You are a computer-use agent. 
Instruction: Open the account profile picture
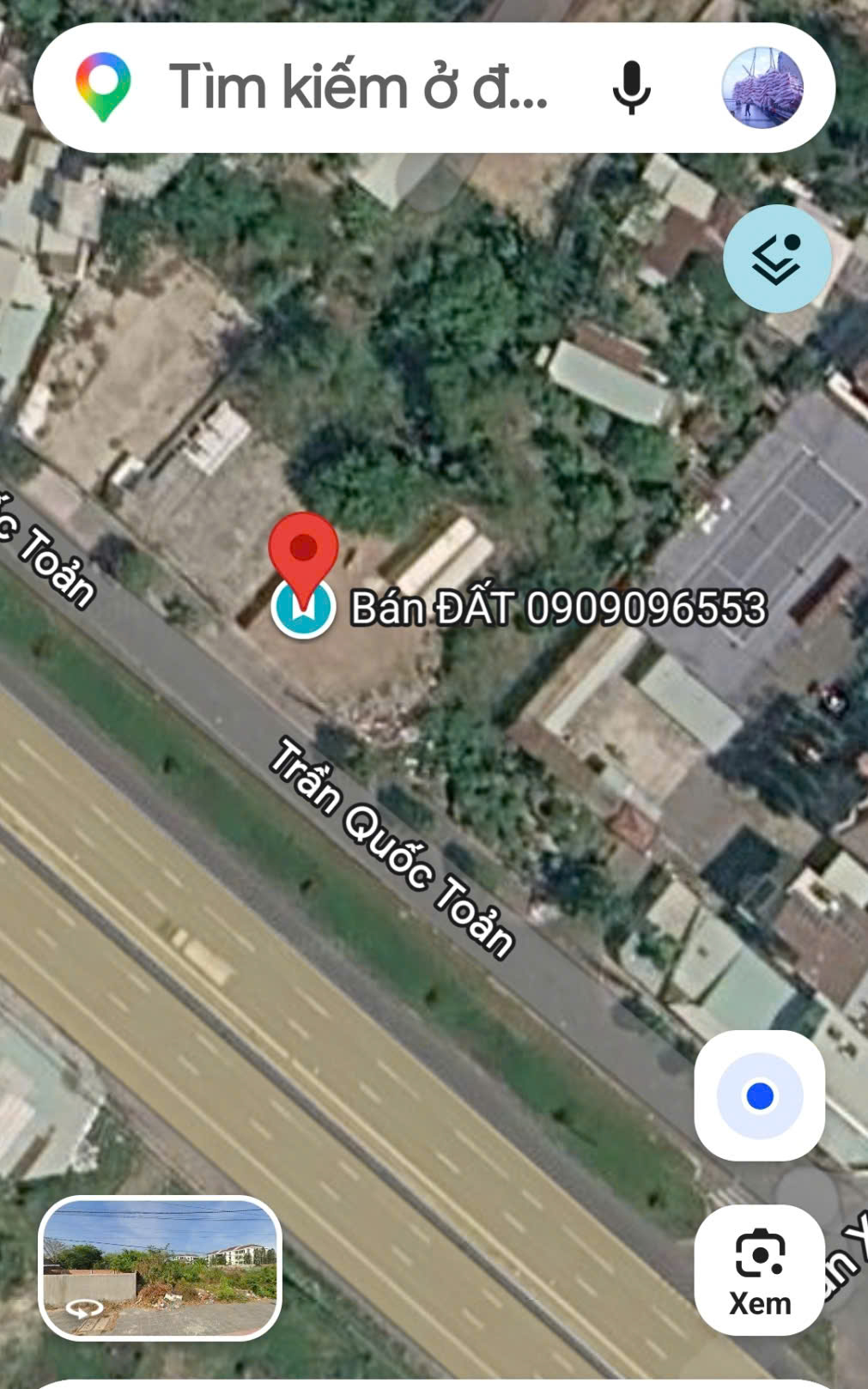[762, 88]
